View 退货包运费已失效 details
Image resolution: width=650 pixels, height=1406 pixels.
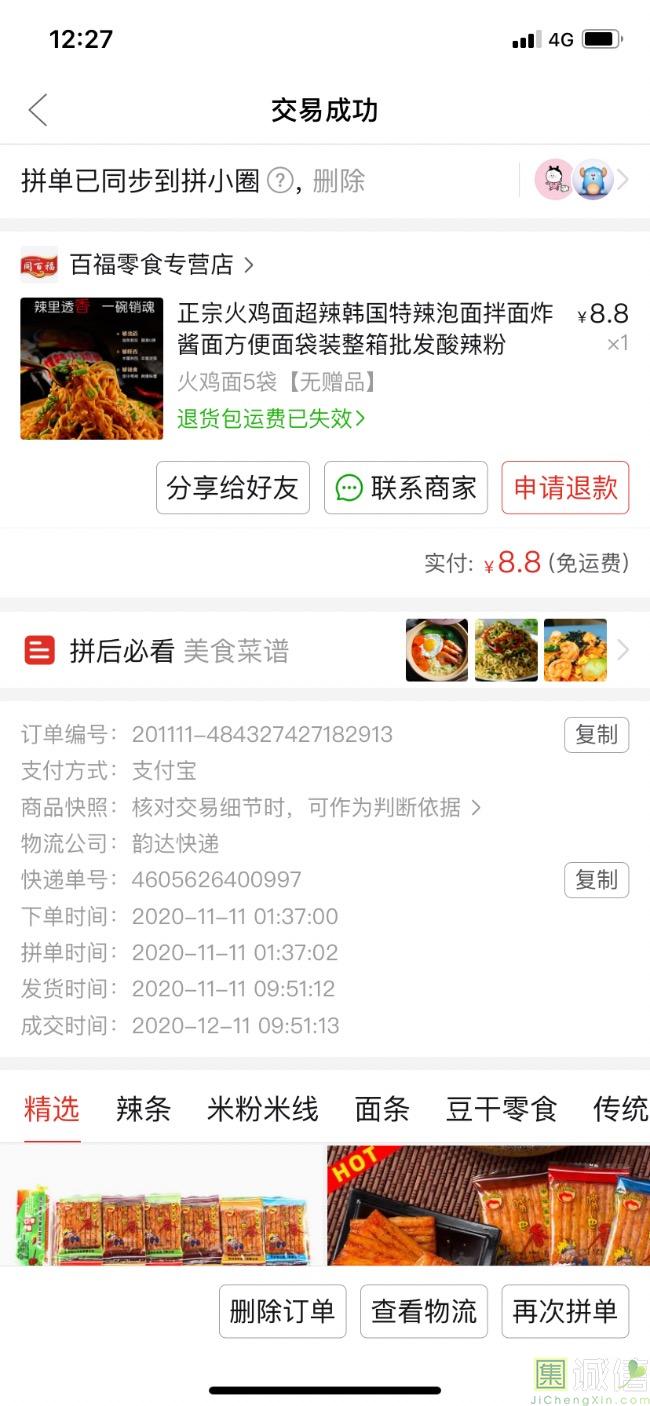pyautogui.click(x=271, y=419)
